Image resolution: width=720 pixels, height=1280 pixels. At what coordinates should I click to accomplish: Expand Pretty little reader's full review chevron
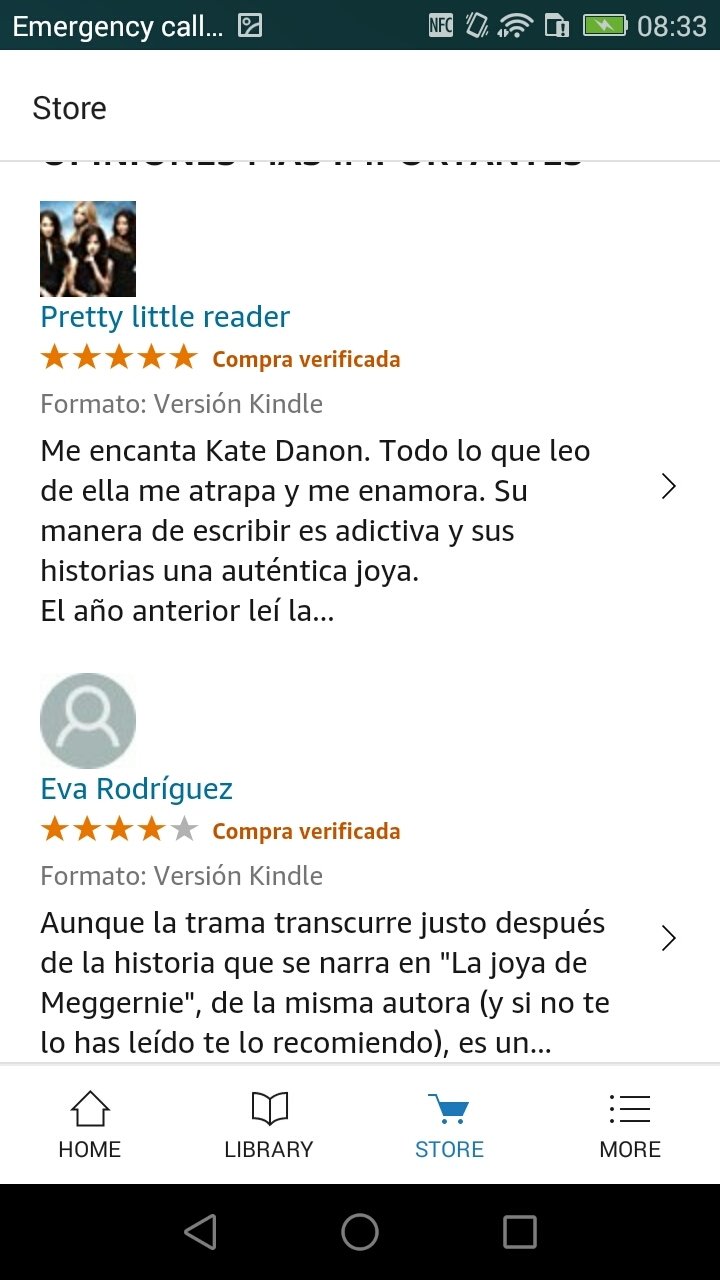click(669, 487)
